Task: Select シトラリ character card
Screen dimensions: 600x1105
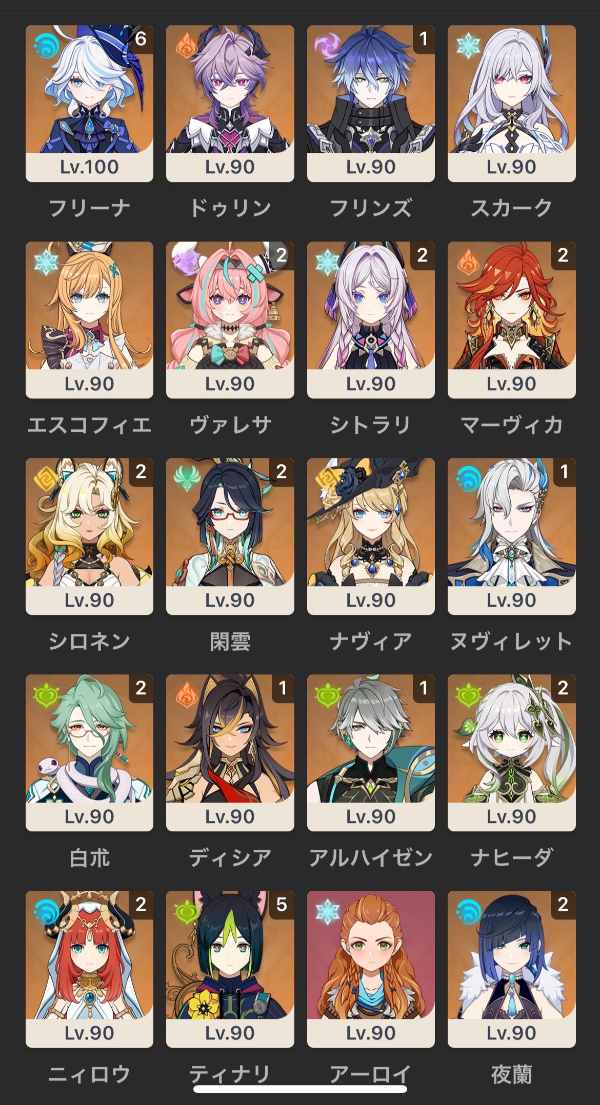Action: pyautogui.click(x=371, y=320)
